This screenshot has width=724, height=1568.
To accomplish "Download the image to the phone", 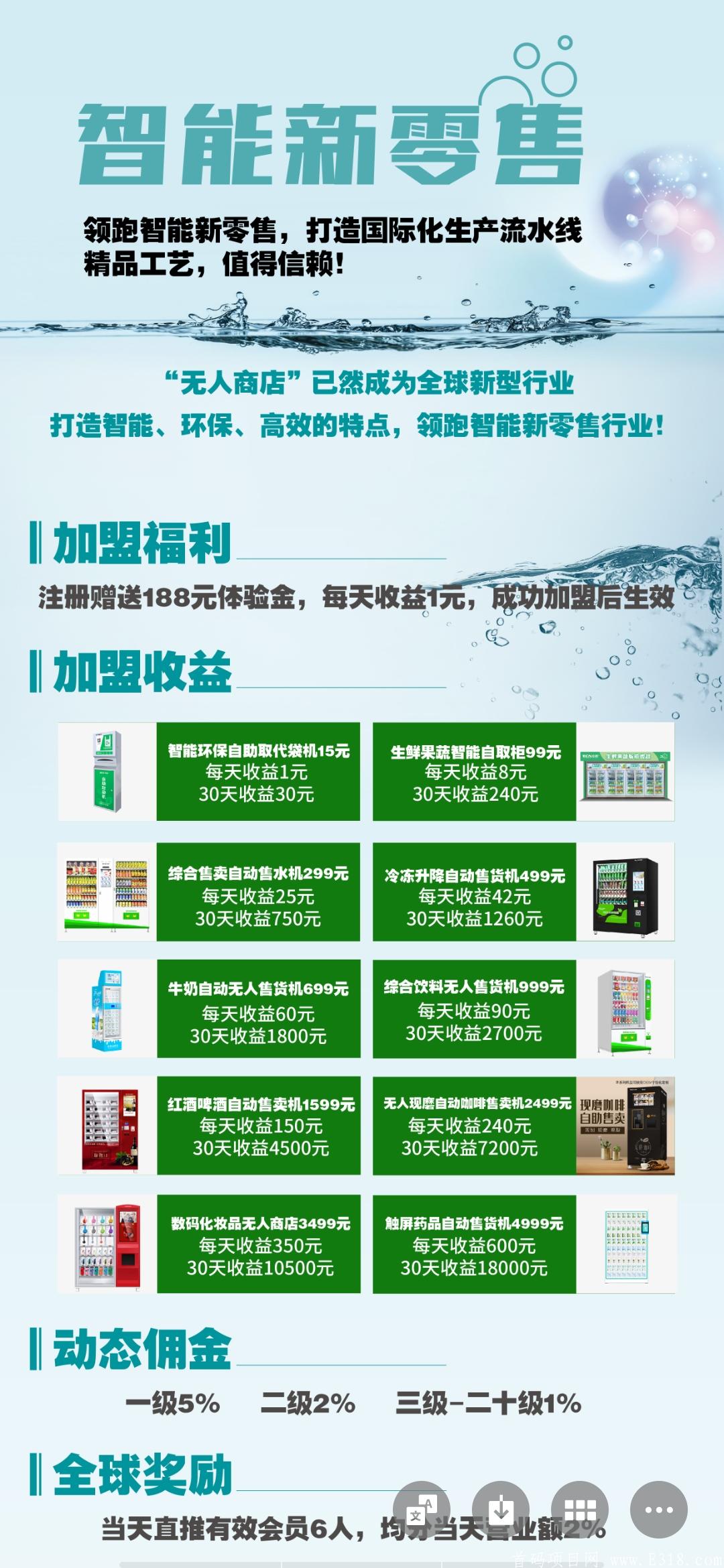I will [501, 1509].
